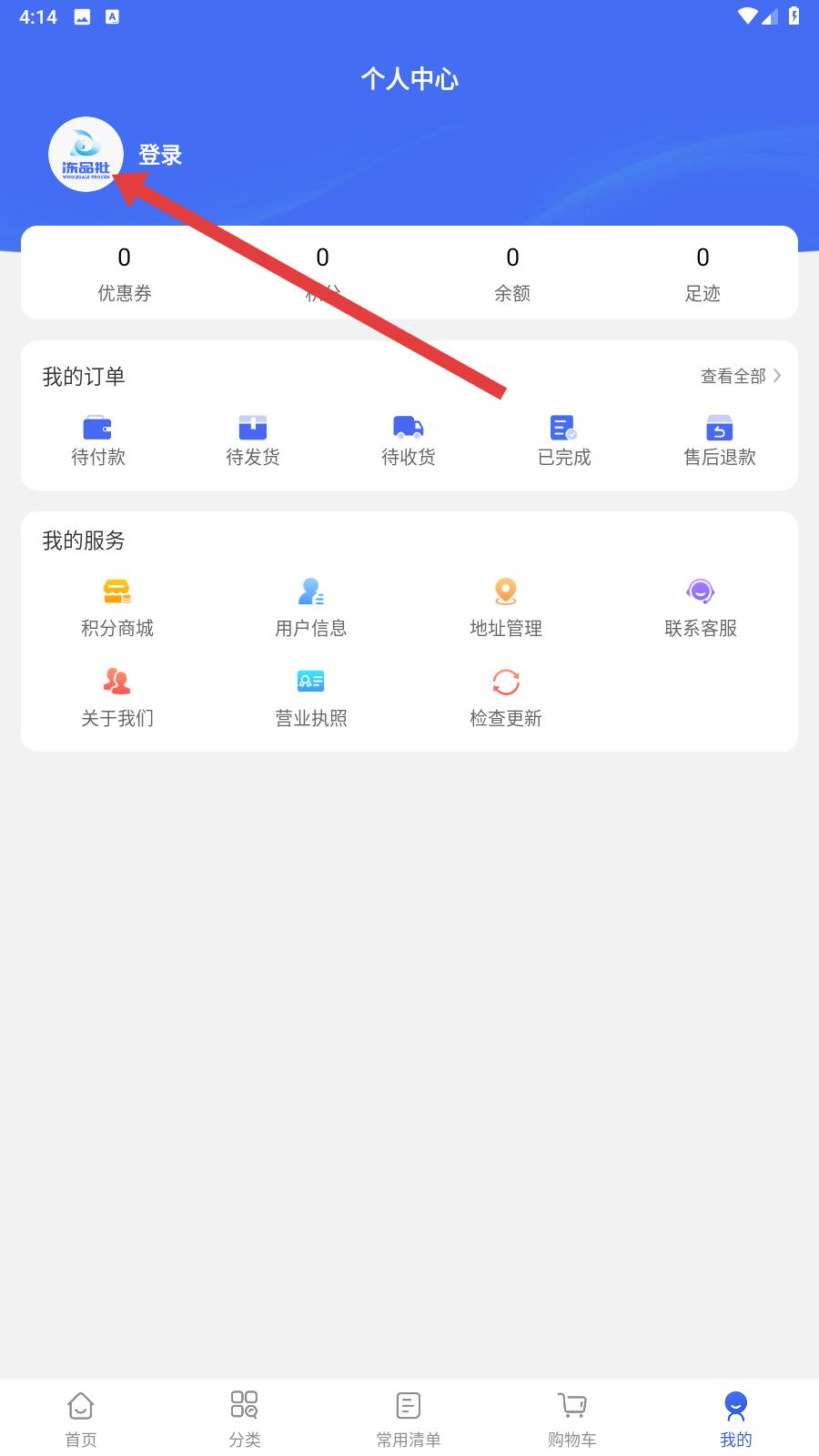This screenshot has width=819, height=1456.
Task: Open 售后退款 after-sales refunds
Action: 720,441
